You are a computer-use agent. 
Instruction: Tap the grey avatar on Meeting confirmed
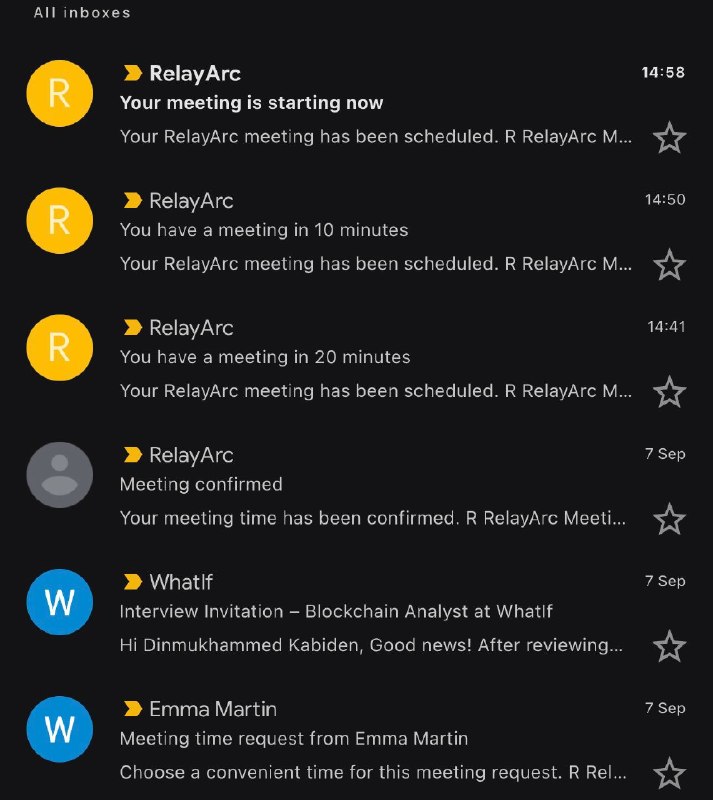[60, 475]
